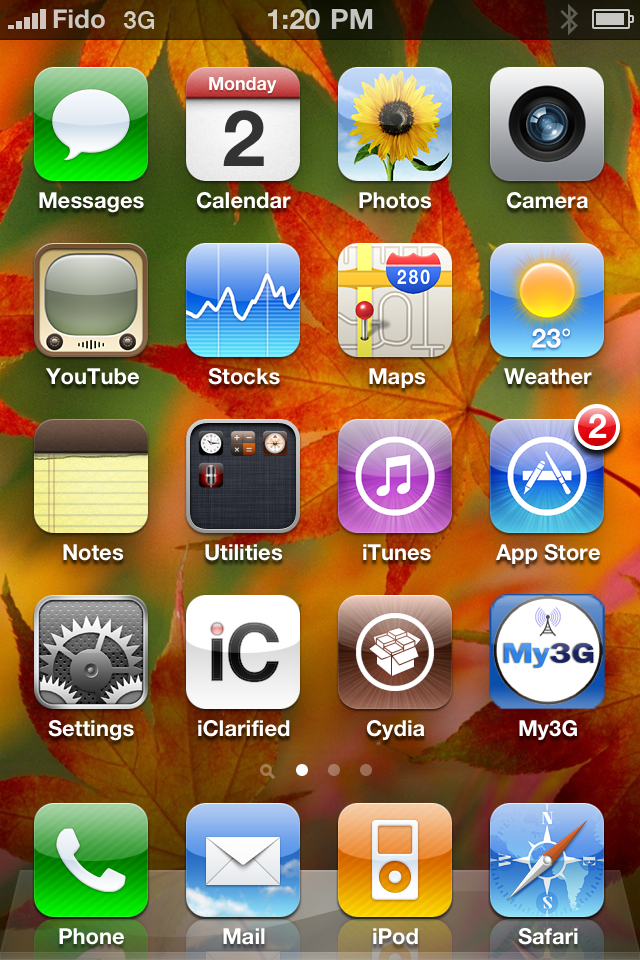This screenshot has width=640, height=960.
Task: Launch the Calendar app
Action: point(243,124)
